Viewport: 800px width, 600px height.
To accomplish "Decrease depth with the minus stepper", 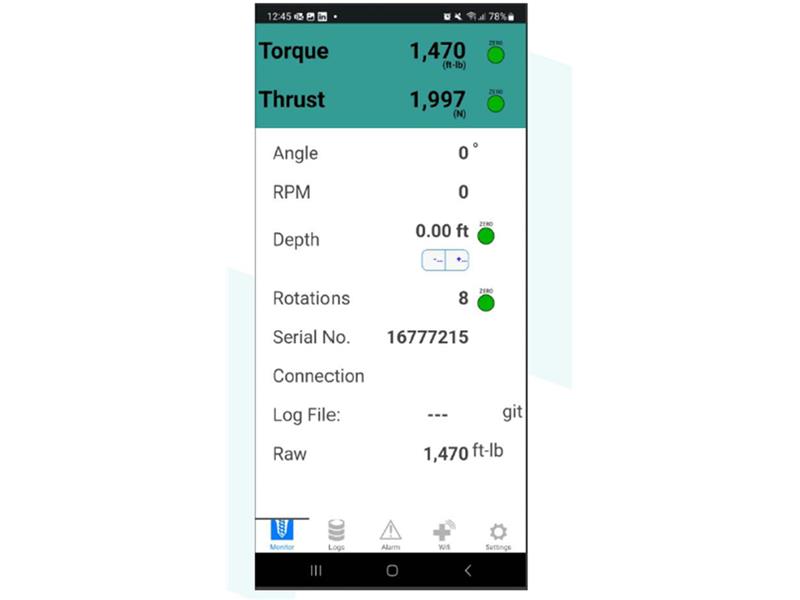I will tap(433, 260).
